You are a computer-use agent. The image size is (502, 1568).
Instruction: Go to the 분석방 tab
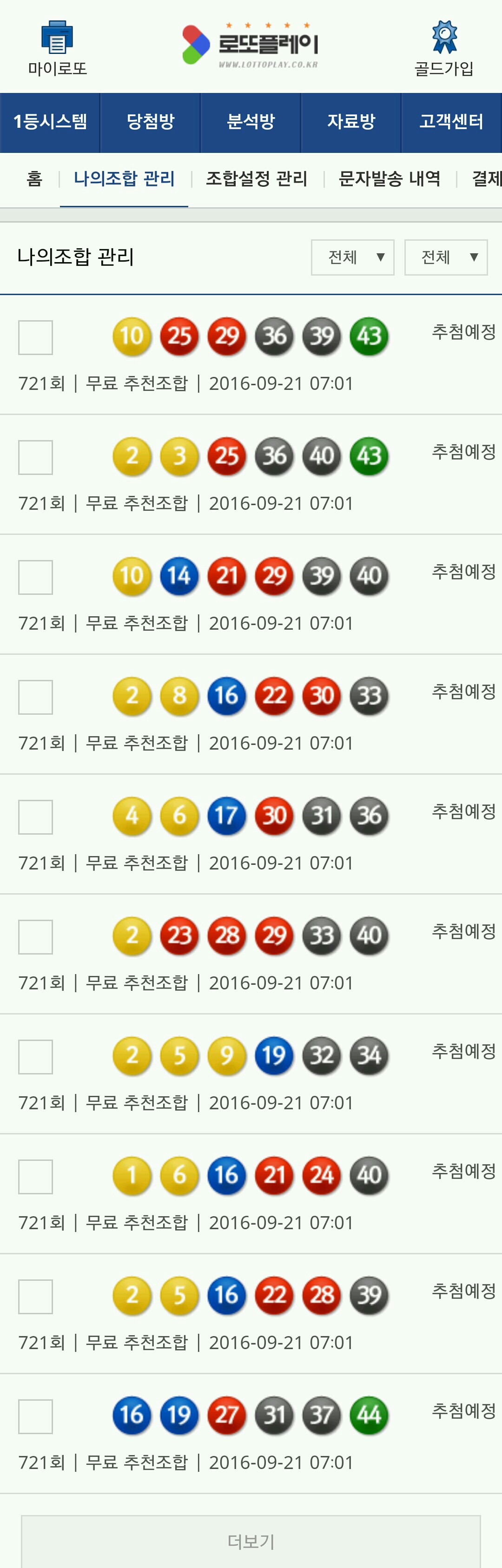click(x=251, y=122)
